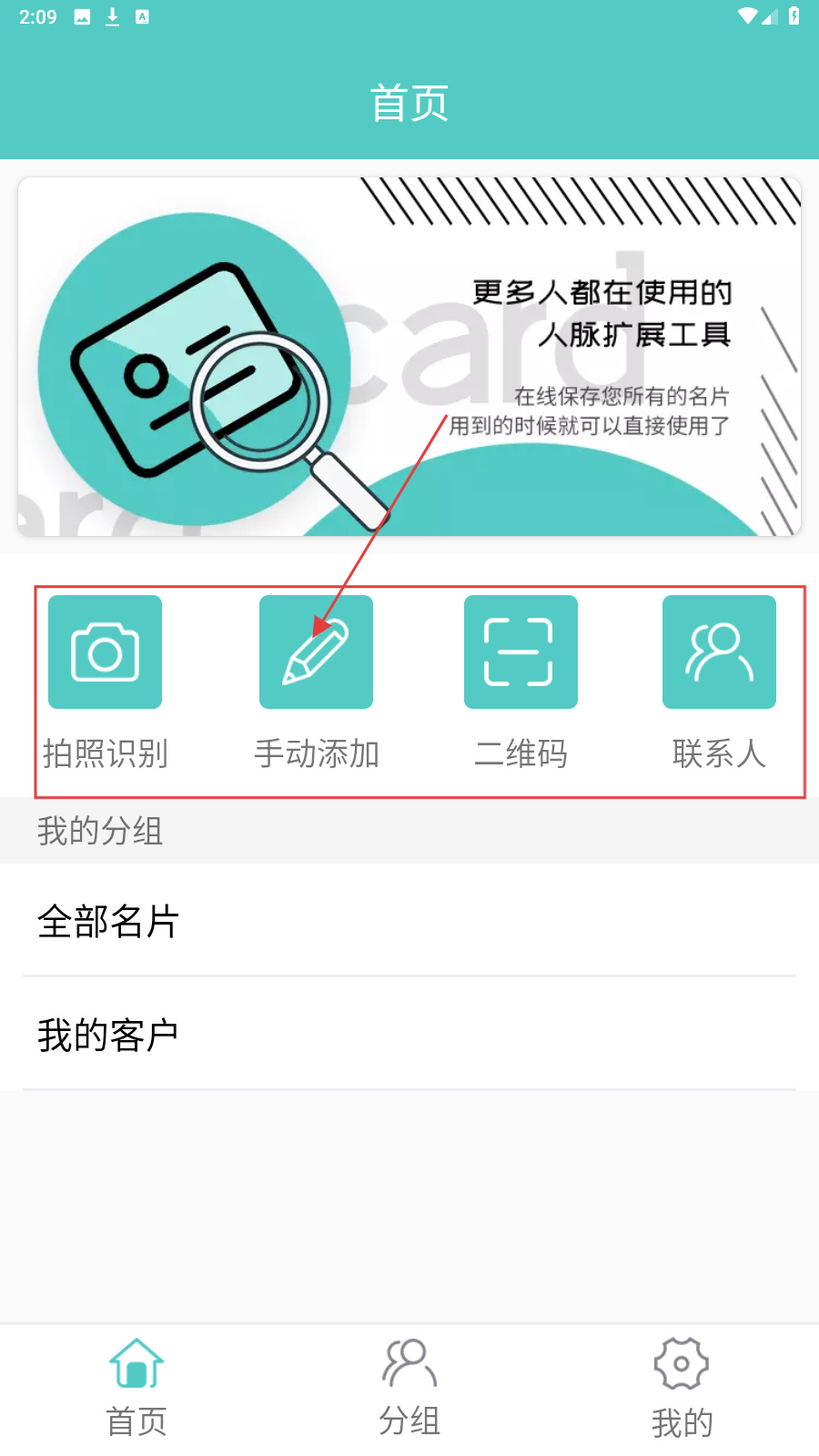Open the 全部名片 group

click(409, 921)
